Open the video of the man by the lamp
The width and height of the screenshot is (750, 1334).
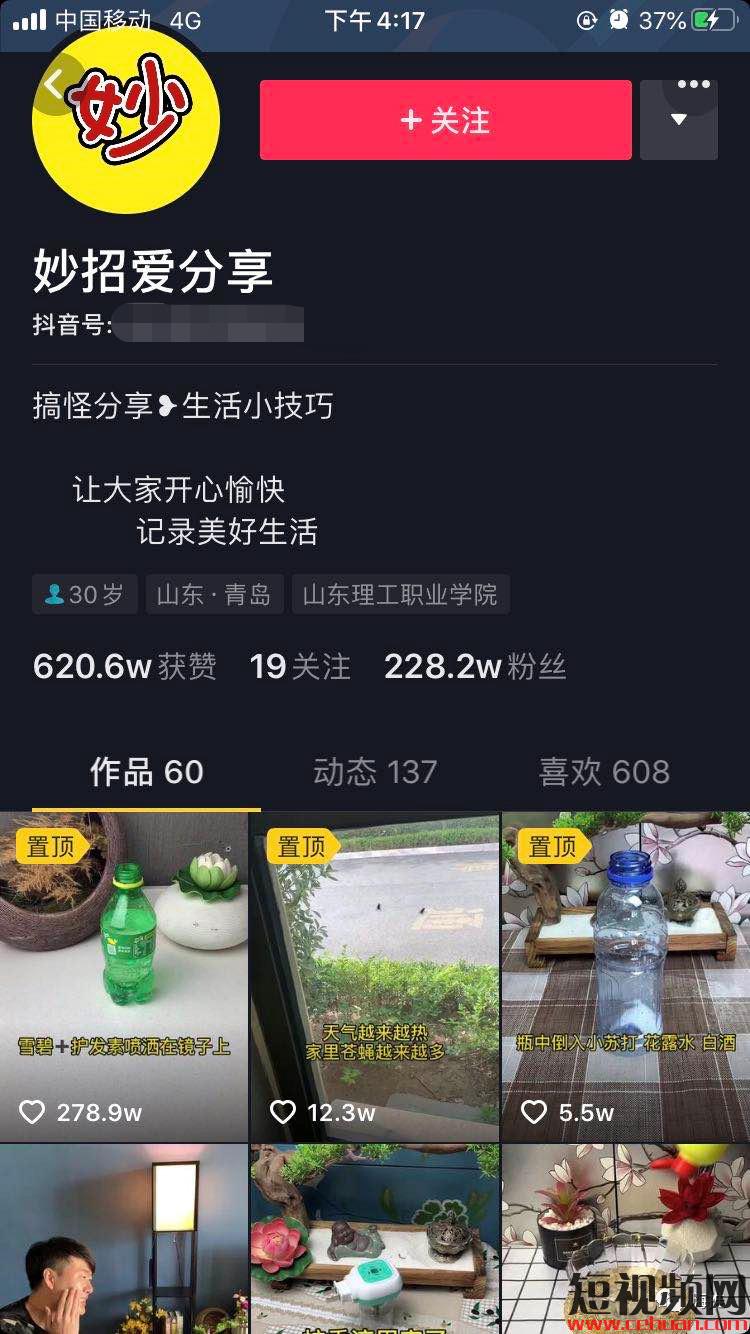[x=124, y=1240]
